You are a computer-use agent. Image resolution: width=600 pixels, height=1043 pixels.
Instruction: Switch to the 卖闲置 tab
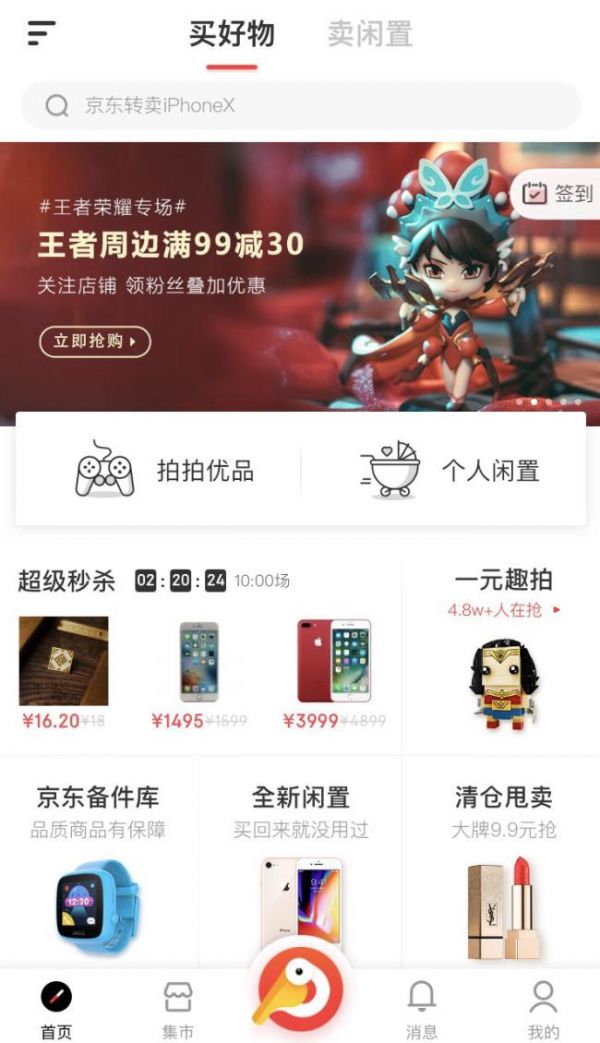[x=370, y=35]
